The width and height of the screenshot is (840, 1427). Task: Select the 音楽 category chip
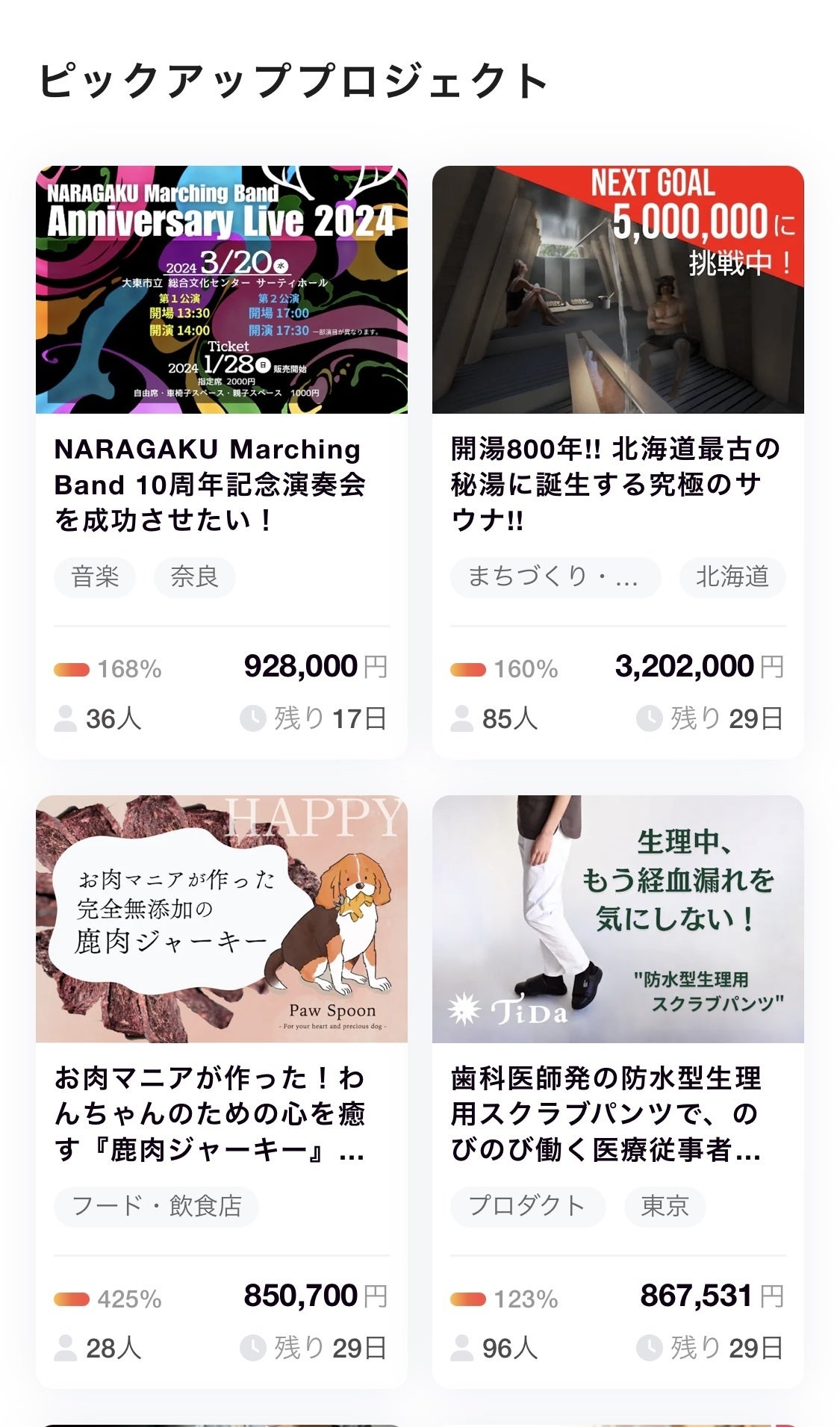click(95, 577)
